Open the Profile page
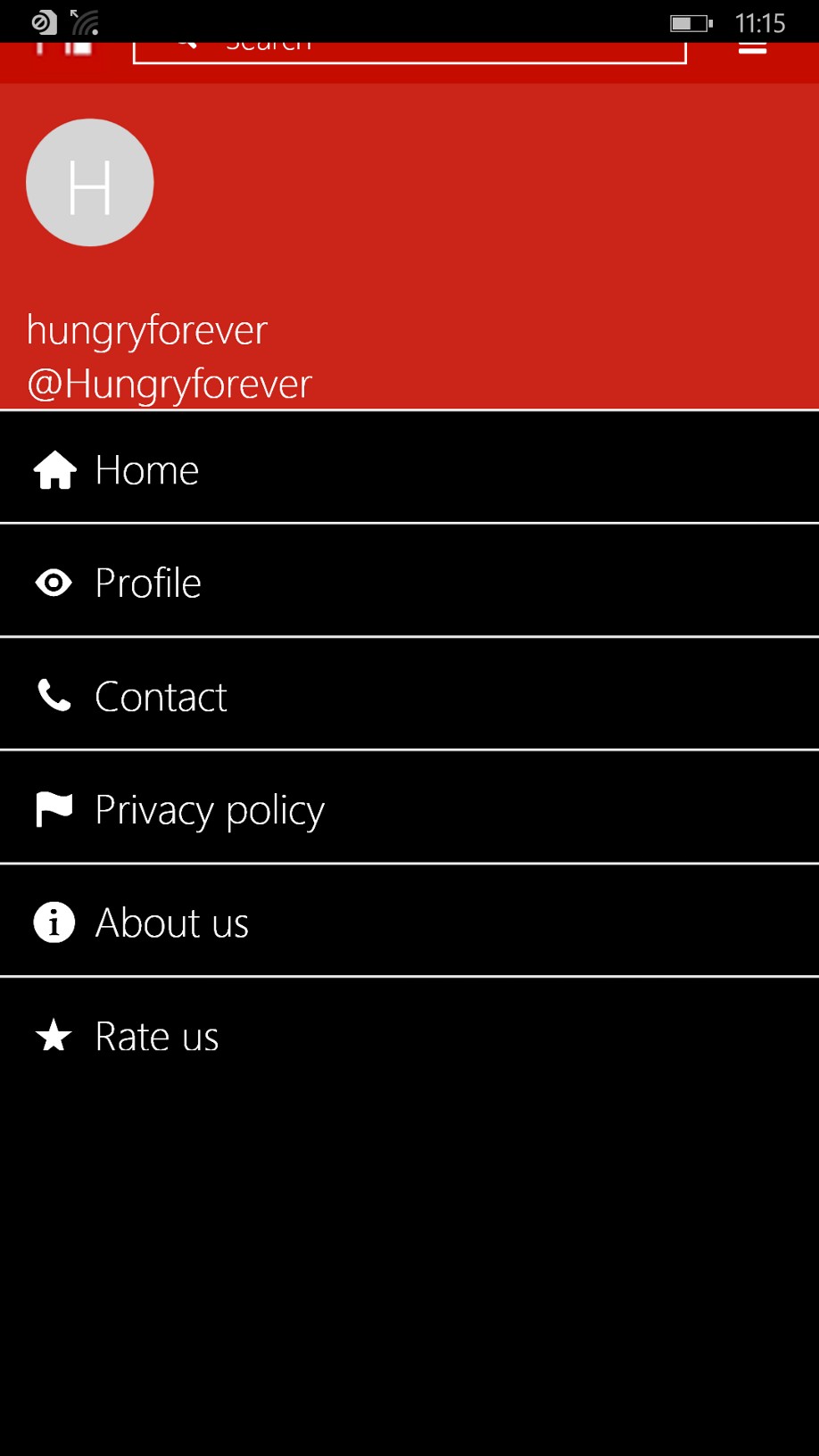The height and width of the screenshot is (1456, 819). 409,582
